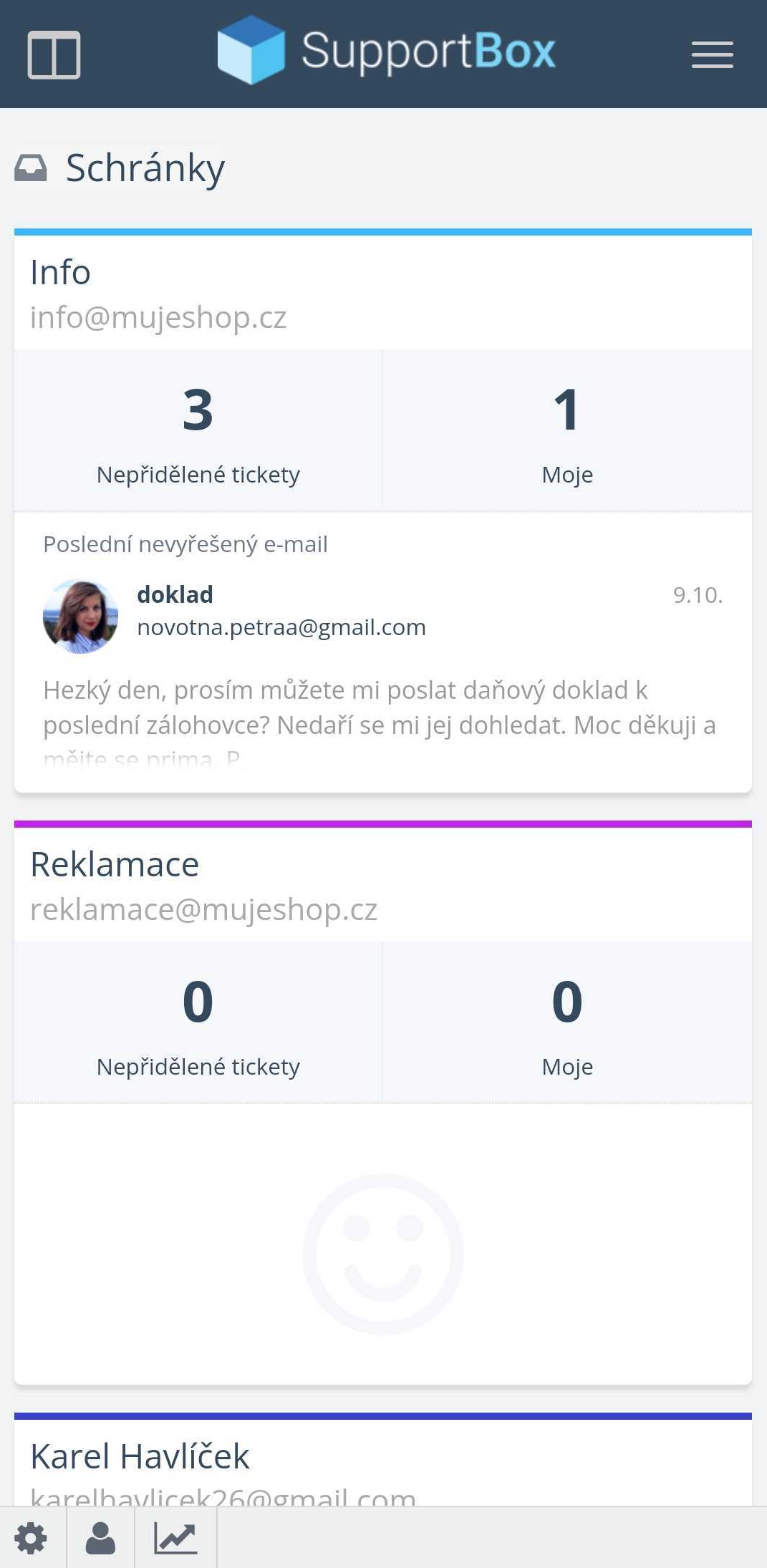
Task: View my 1 ticket in Info
Action: 567,430
